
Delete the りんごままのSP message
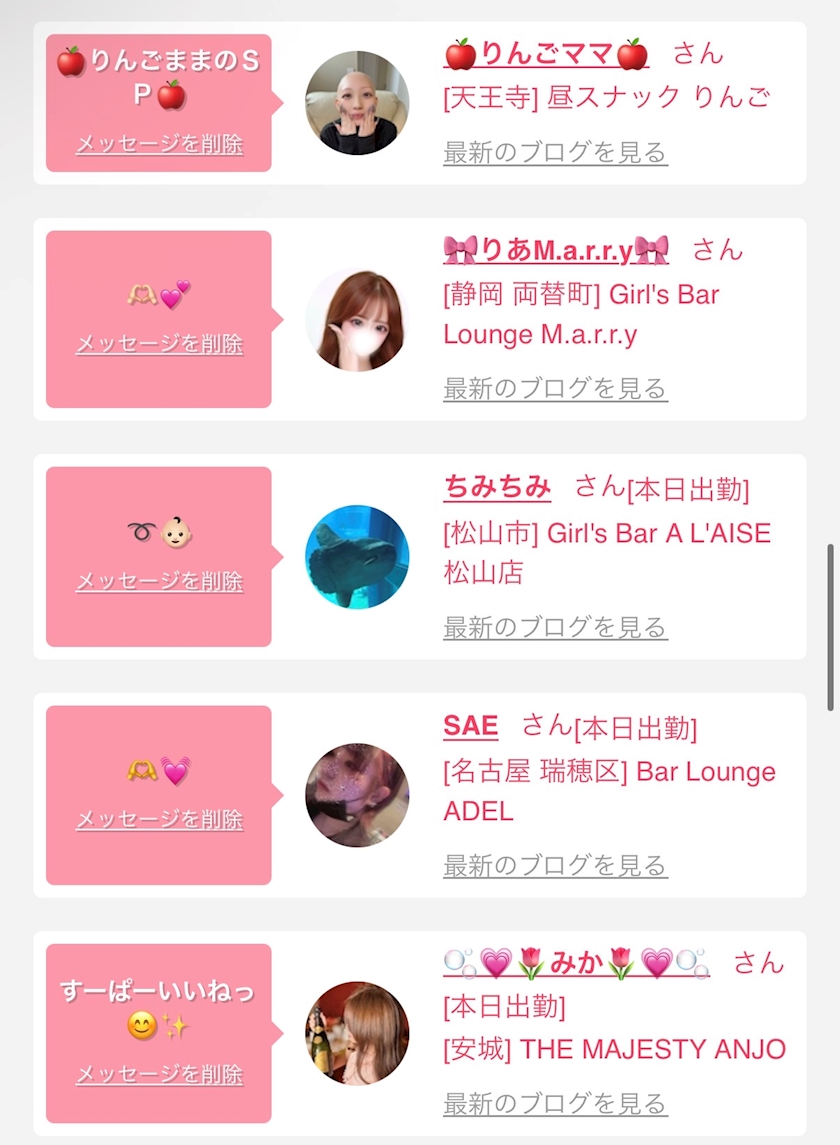159,144
